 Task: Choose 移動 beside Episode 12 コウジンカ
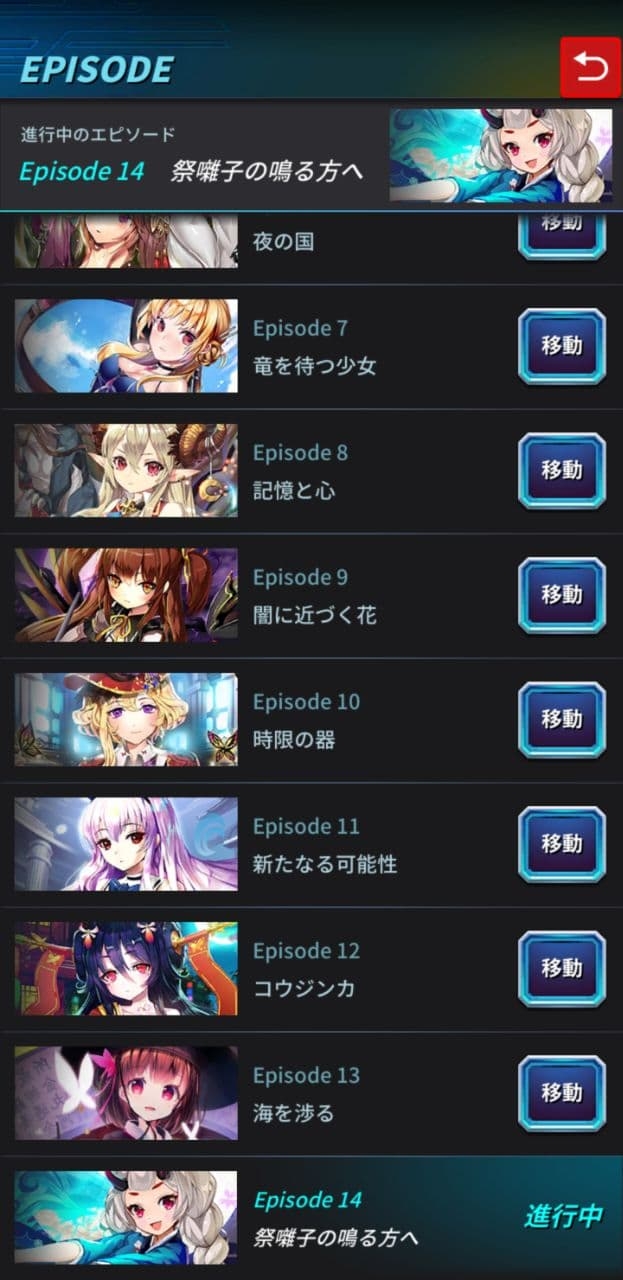coord(562,968)
